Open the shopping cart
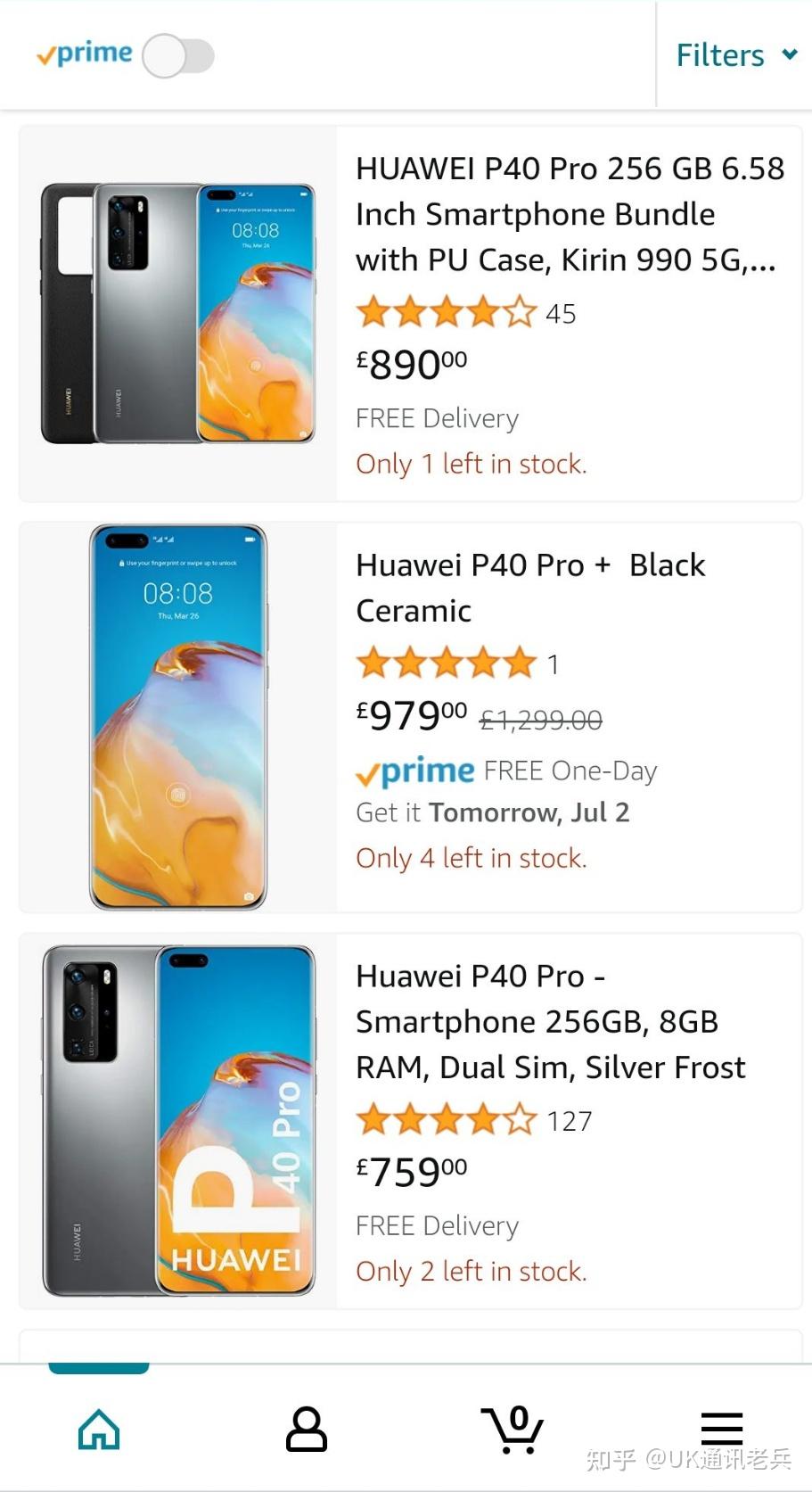 coord(512,1429)
